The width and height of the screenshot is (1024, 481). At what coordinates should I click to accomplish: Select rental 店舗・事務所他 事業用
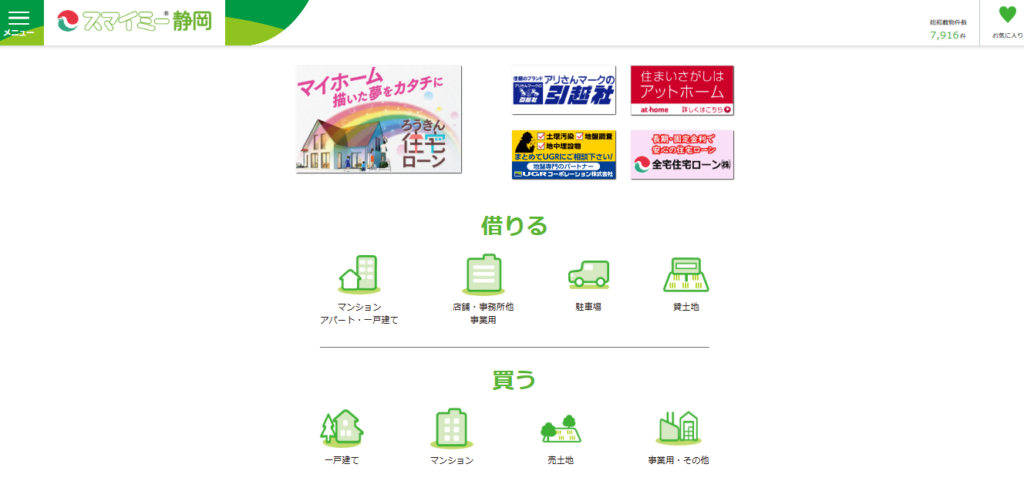click(x=483, y=289)
